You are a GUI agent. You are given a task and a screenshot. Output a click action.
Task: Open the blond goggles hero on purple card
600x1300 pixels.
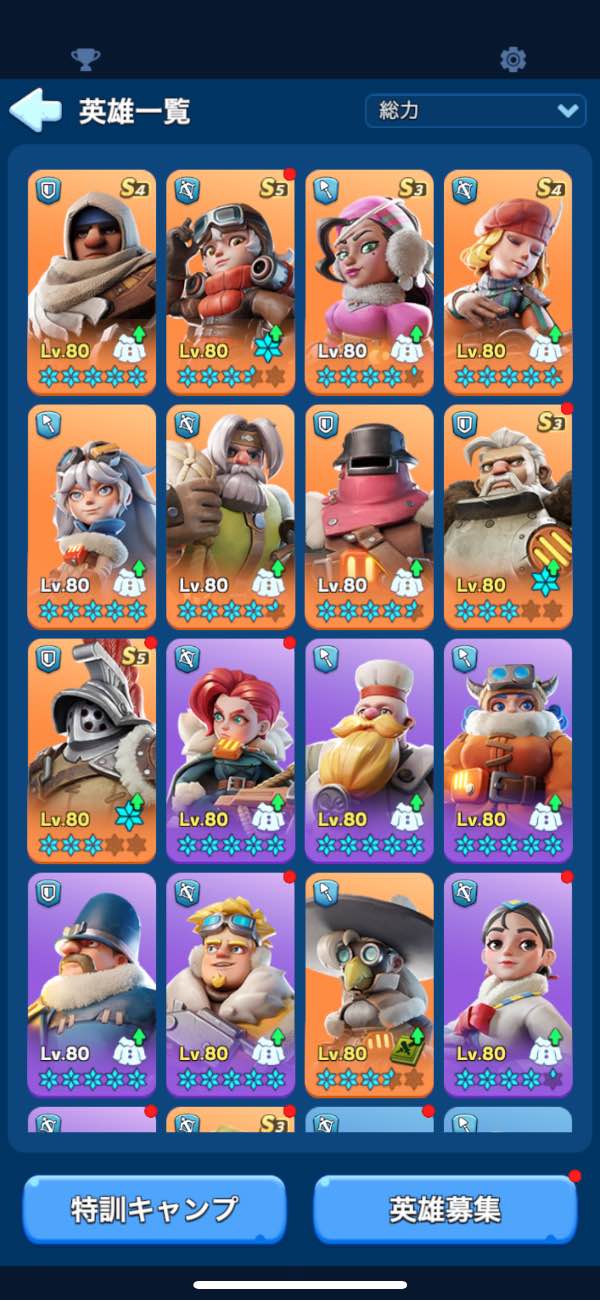[231, 984]
